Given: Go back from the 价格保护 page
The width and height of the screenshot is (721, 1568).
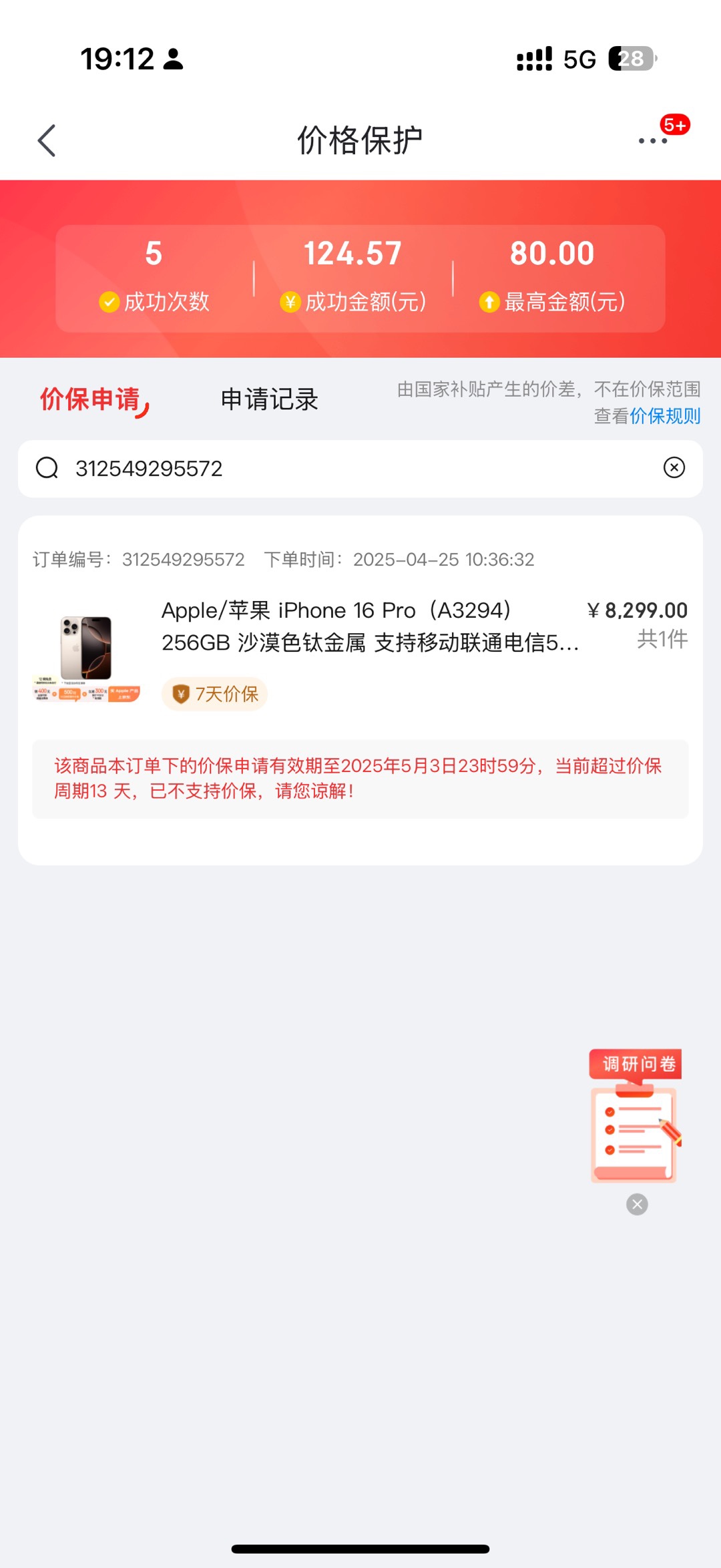Looking at the screenshot, I should click(47, 141).
